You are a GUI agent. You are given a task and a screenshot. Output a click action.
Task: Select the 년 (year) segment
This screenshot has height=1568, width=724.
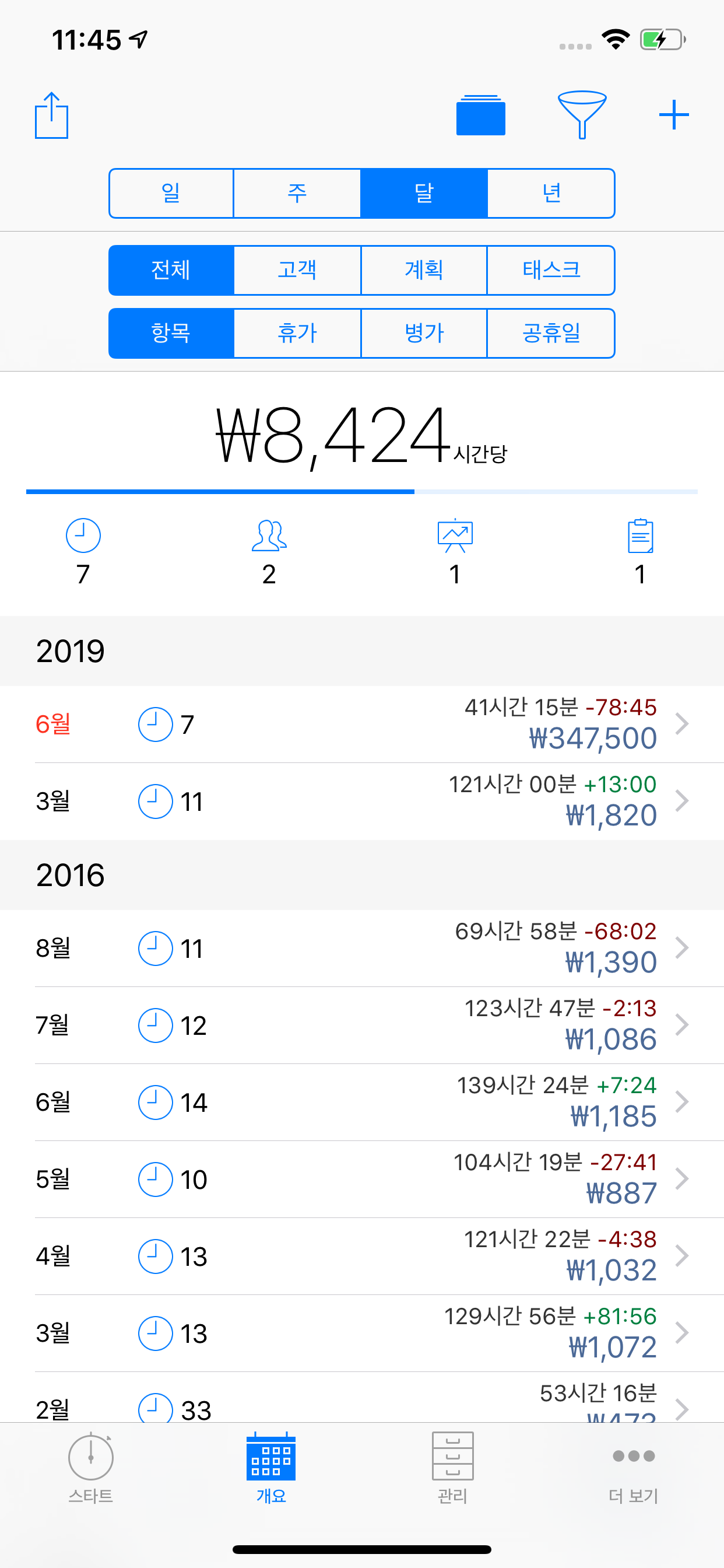(551, 194)
